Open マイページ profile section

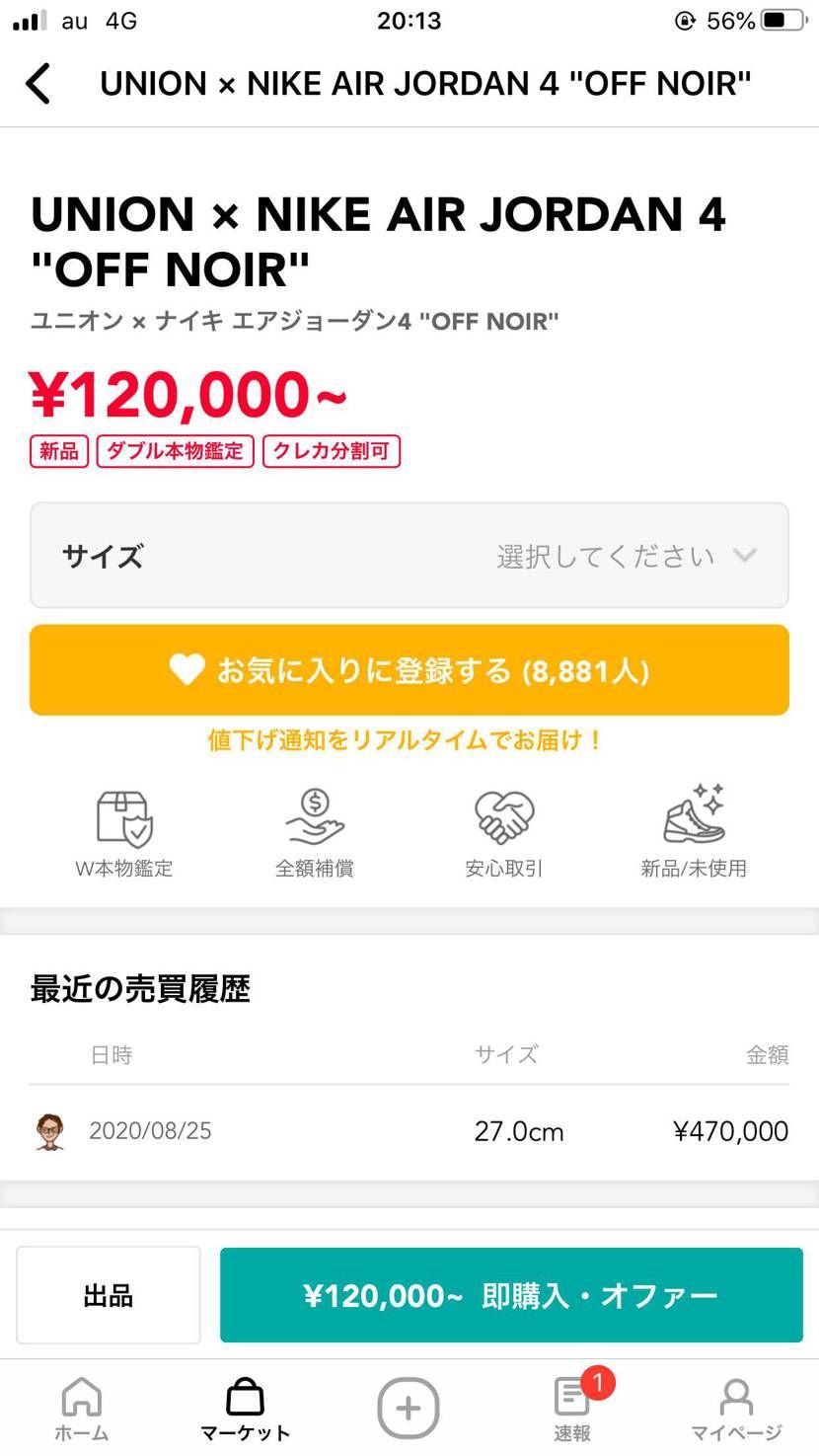click(x=736, y=1408)
